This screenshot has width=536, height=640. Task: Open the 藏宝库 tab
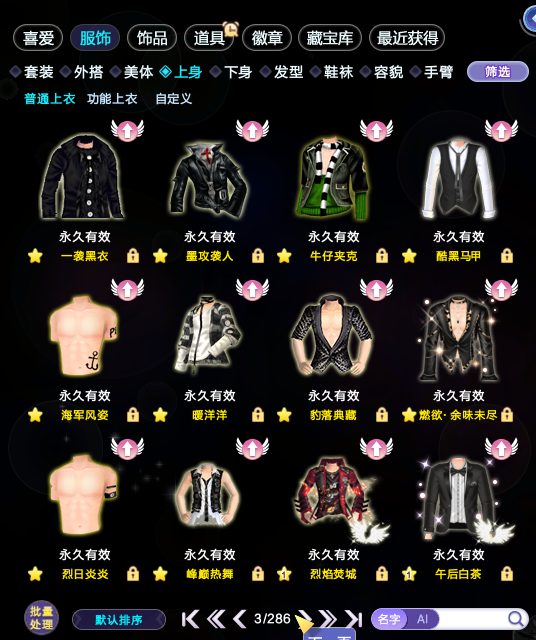point(330,38)
